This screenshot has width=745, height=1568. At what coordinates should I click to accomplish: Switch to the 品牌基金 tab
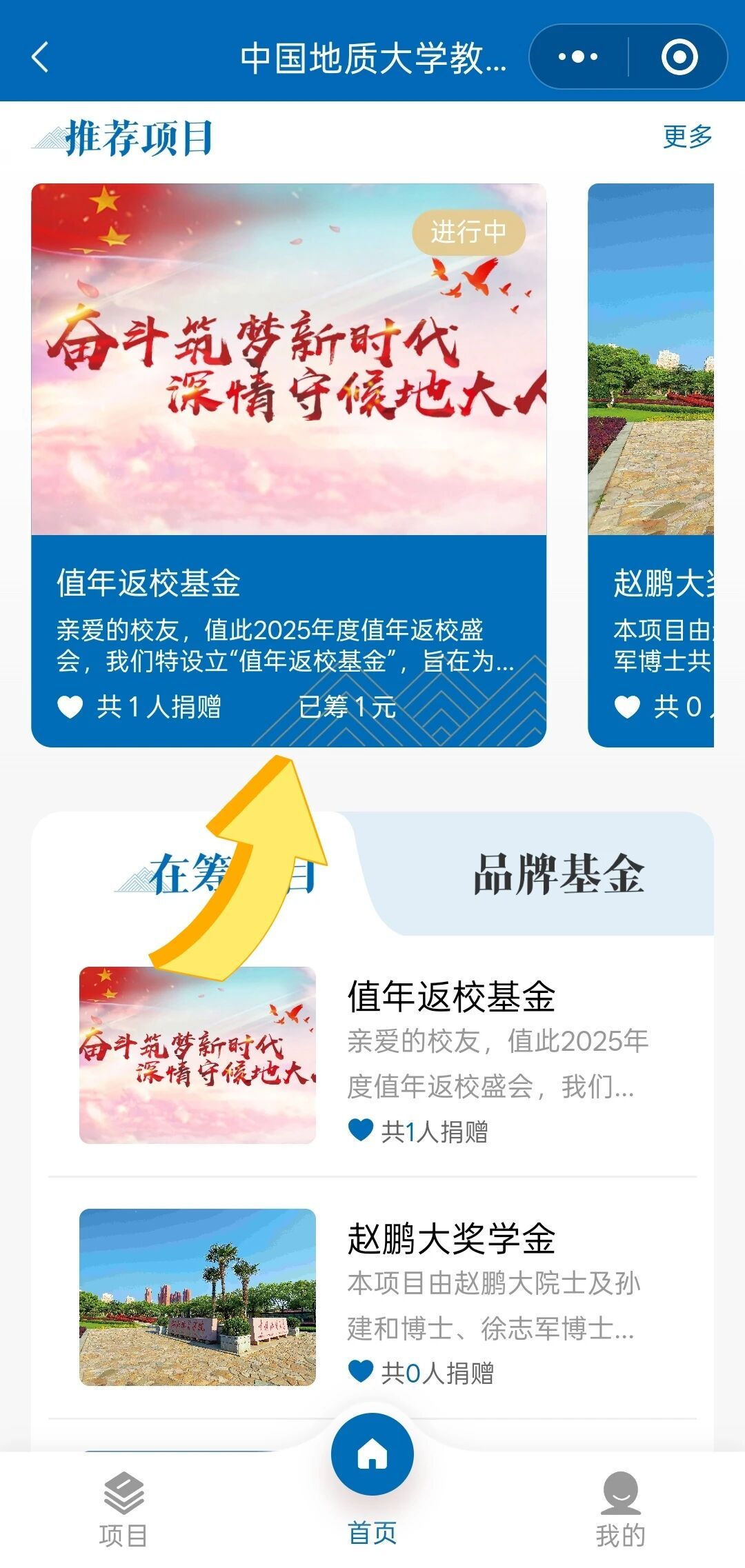(x=559, y=874)
